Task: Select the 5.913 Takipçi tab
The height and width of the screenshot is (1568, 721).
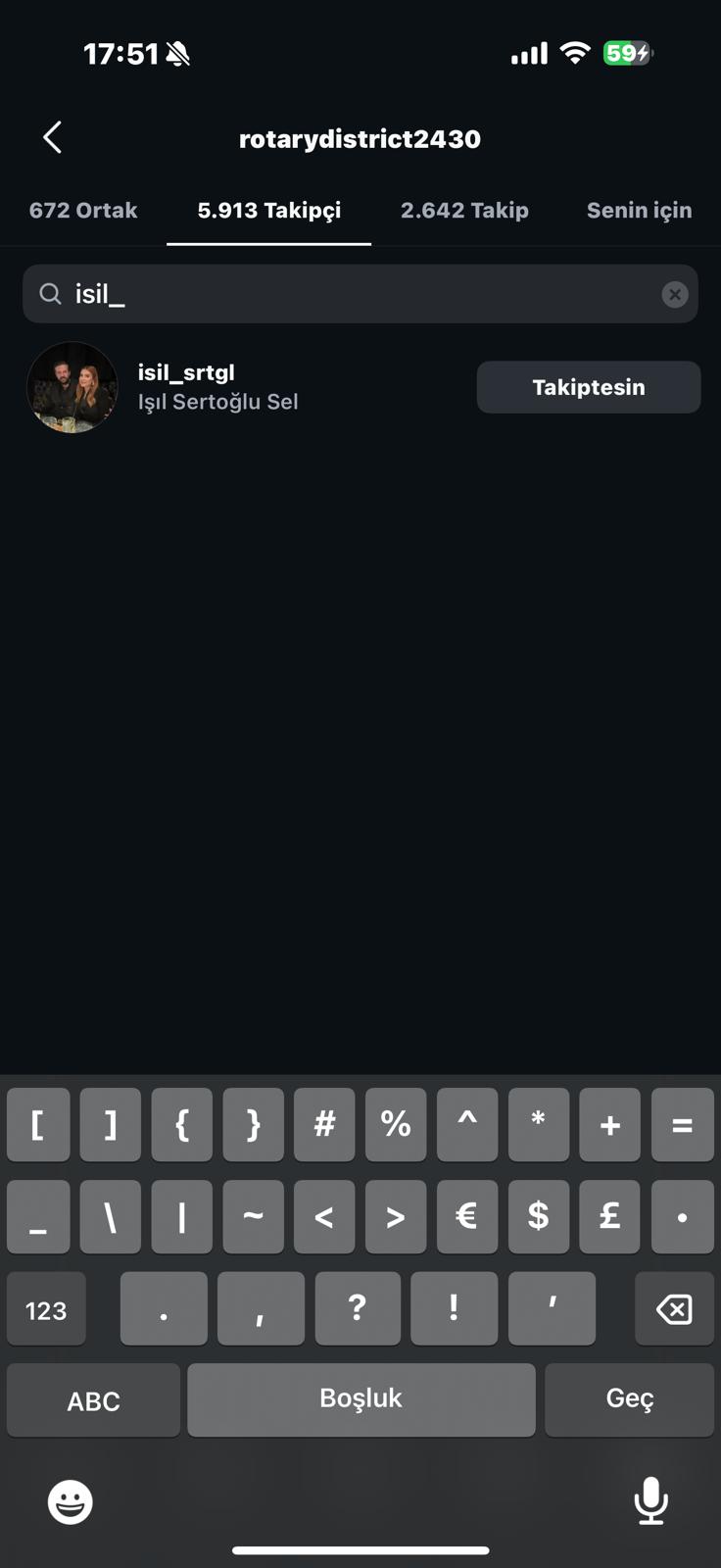Action: pos(269,211)
